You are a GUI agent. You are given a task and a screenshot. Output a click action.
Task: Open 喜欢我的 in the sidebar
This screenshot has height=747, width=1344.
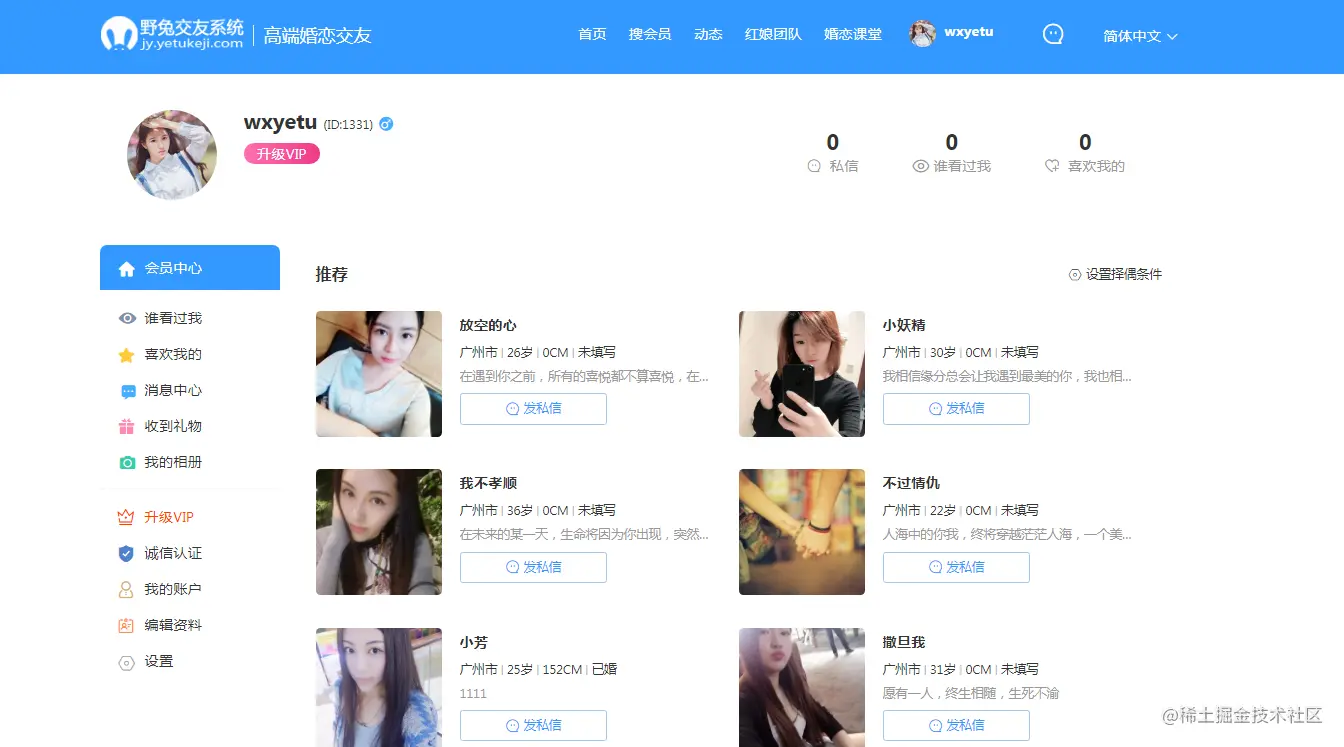(173, 354)
